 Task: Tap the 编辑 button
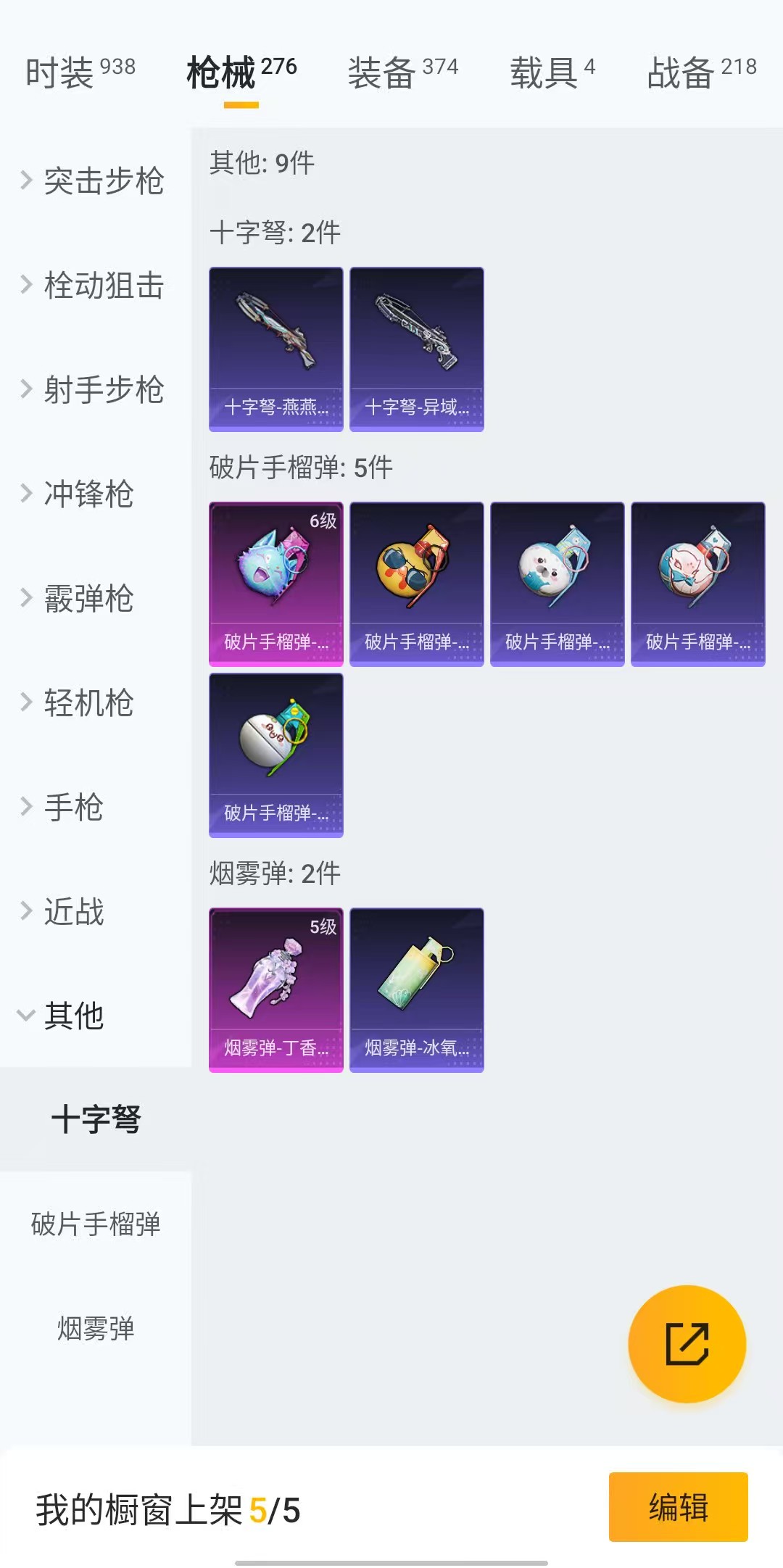tap(678, 1507)
